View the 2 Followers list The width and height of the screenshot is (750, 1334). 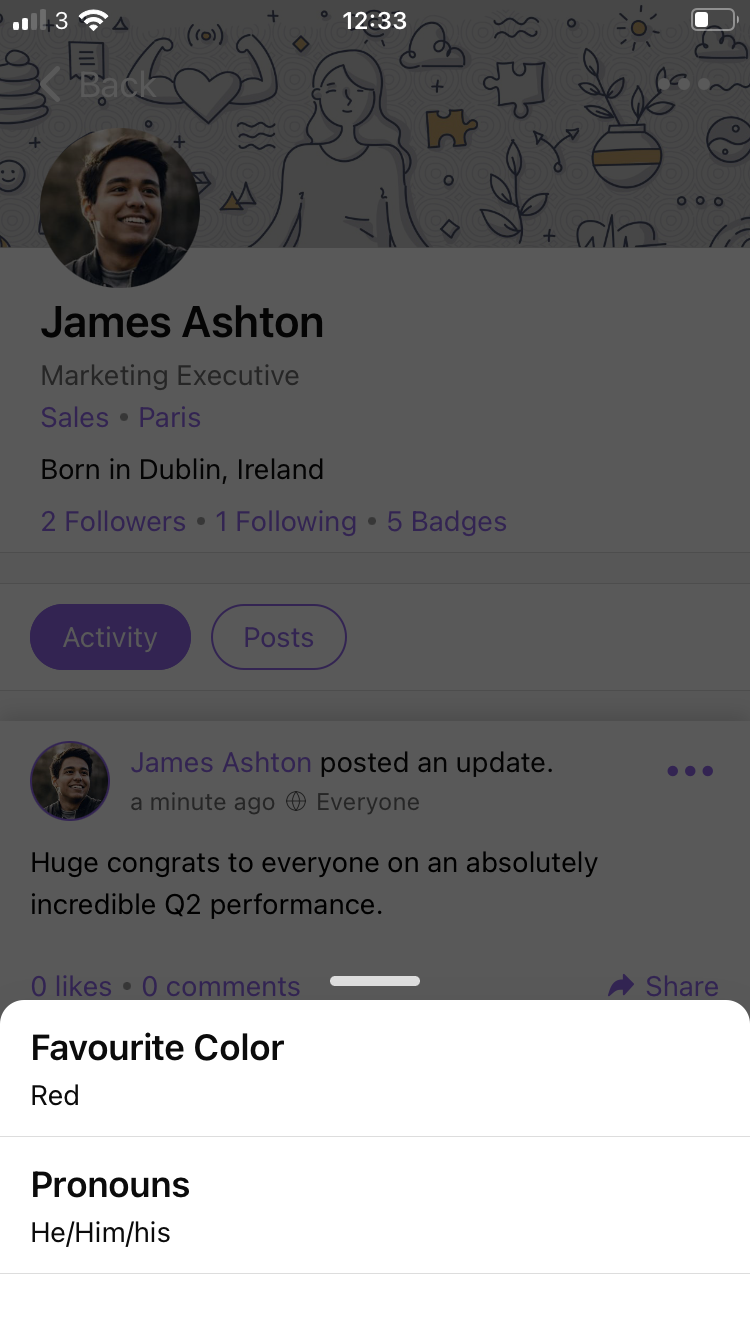(113, 521)
